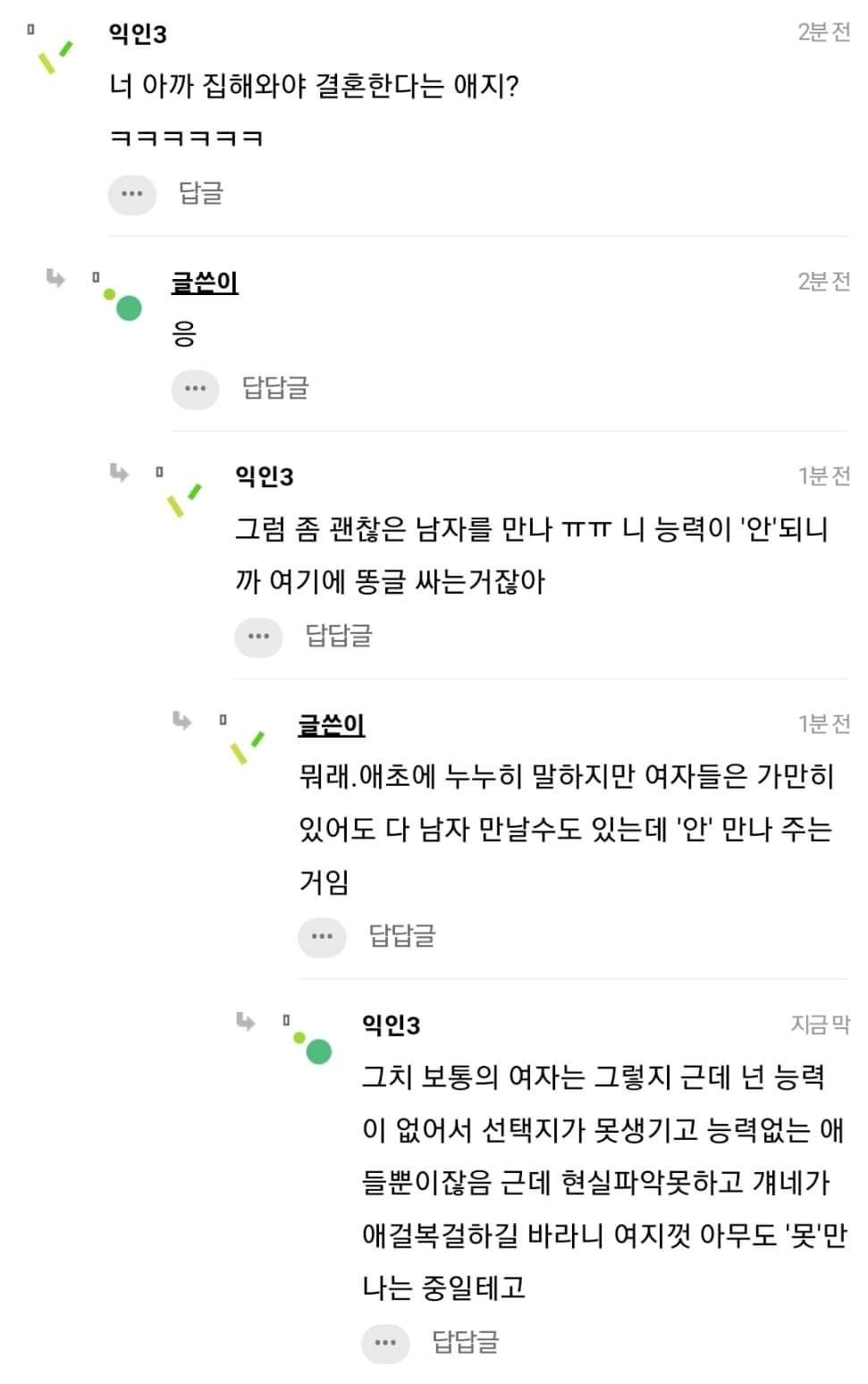
Task: Open the 글쓴이 link above the '응' reply
Action: (205, 283)
